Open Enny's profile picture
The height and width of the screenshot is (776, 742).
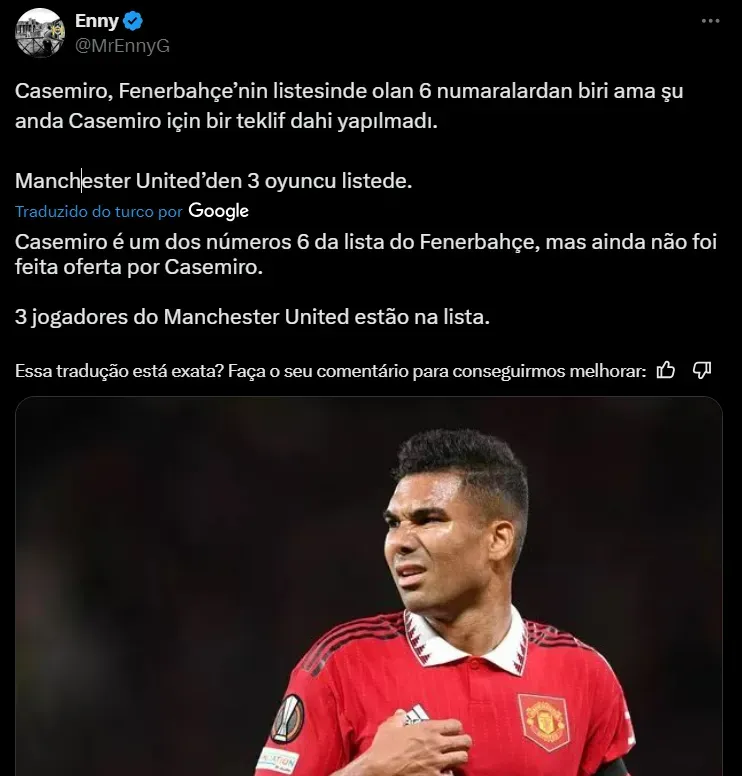[40, 32]
